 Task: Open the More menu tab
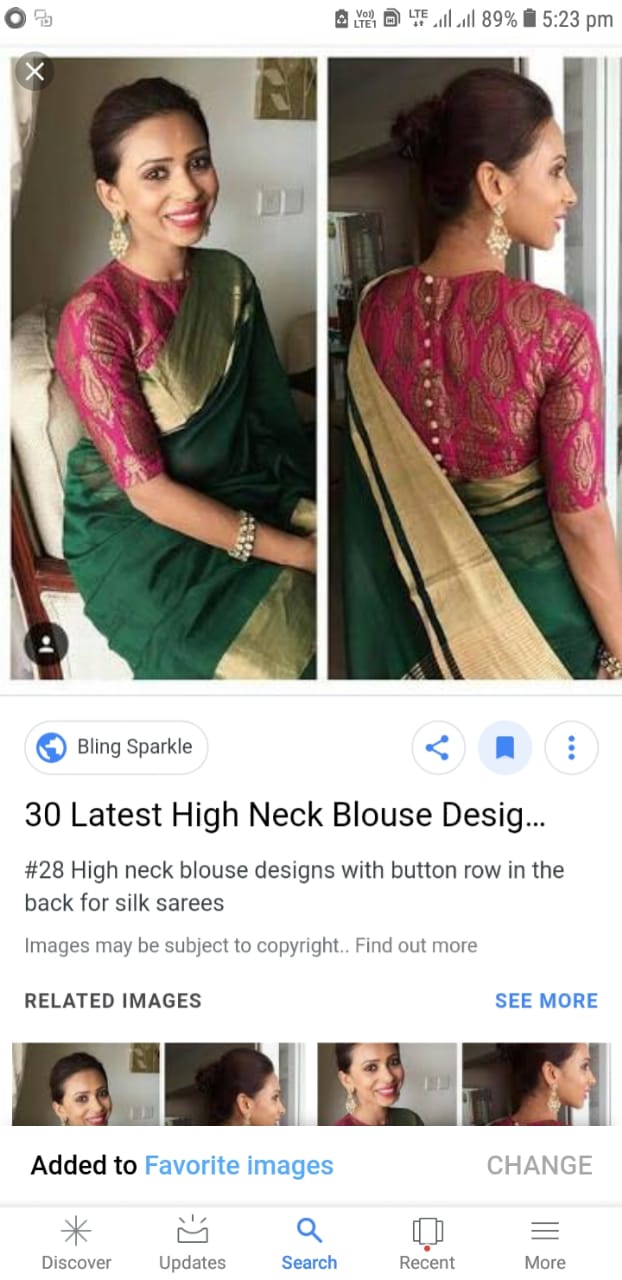[544, 1243]
